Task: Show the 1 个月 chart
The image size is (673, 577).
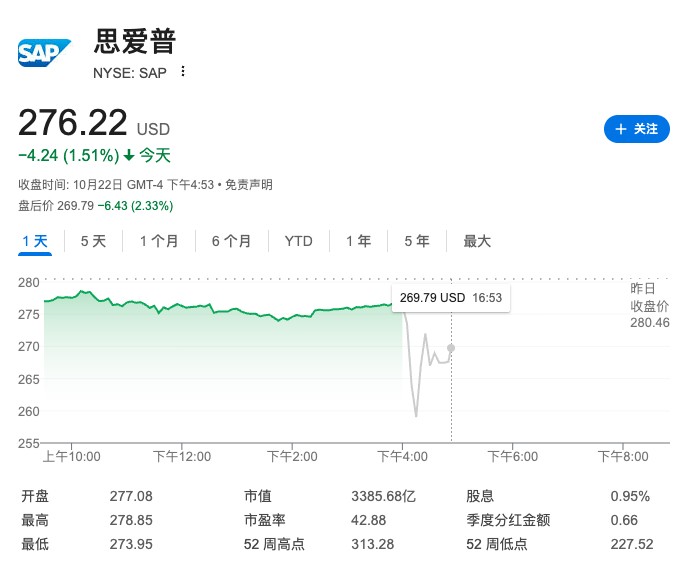Action: pyautogui.click(x=159, y=241)
